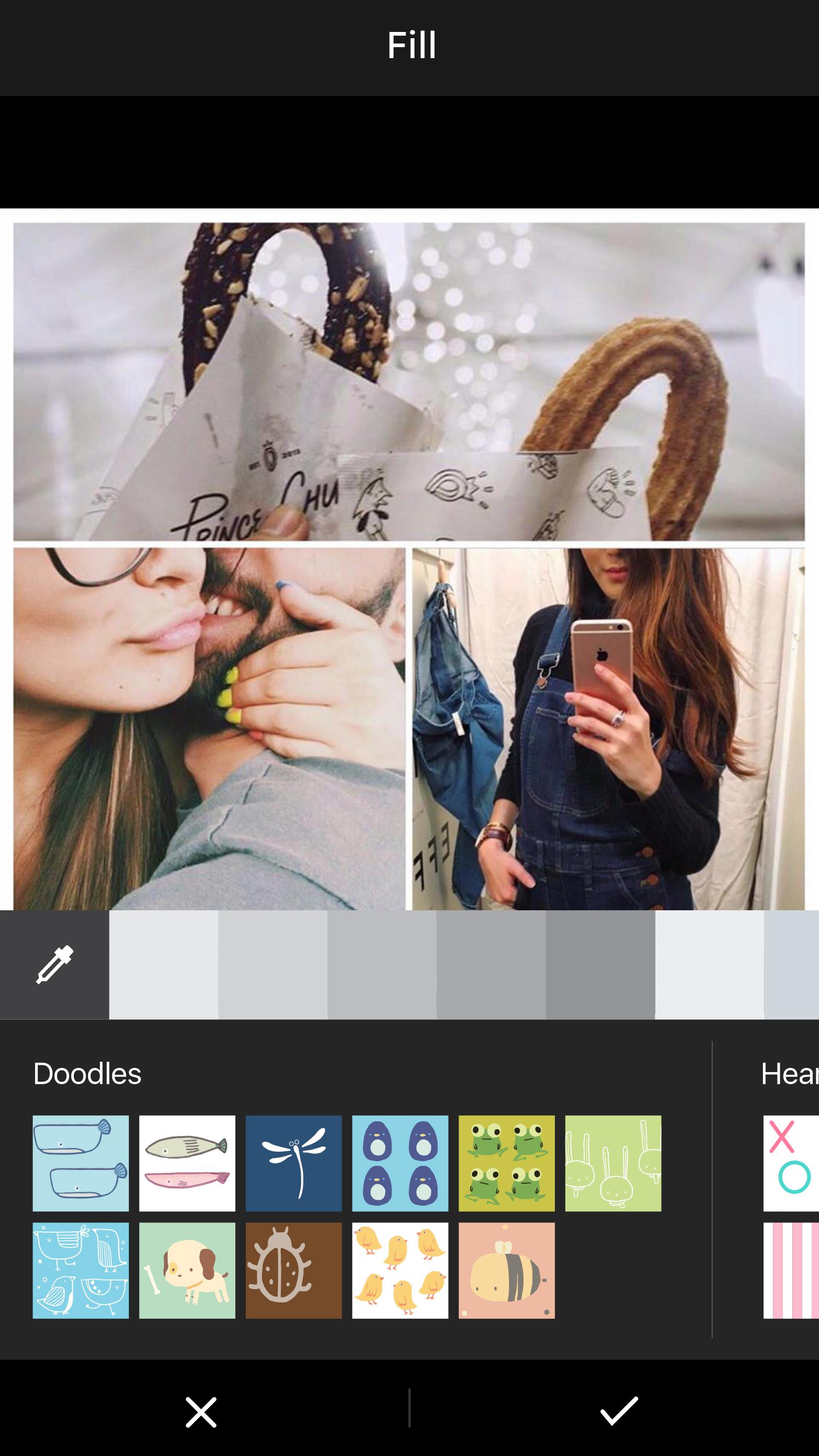Apply the green frogs pattern
This screenshot has height=1456, width=819.
coord(506,1164)
